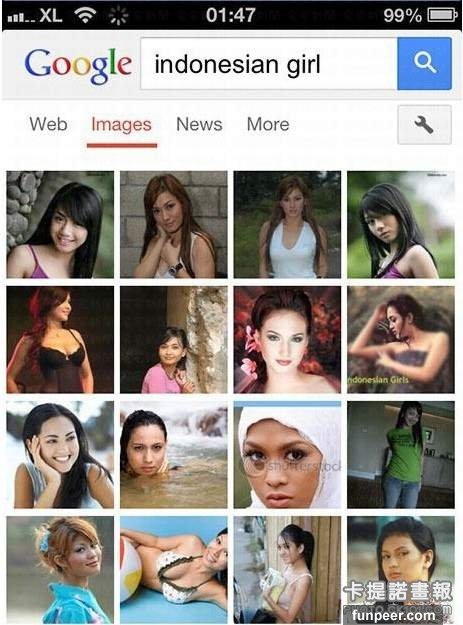Open the image result of the face in water
Screen dimensions: 463x625
pyautogui.click(x=174, y=455)
